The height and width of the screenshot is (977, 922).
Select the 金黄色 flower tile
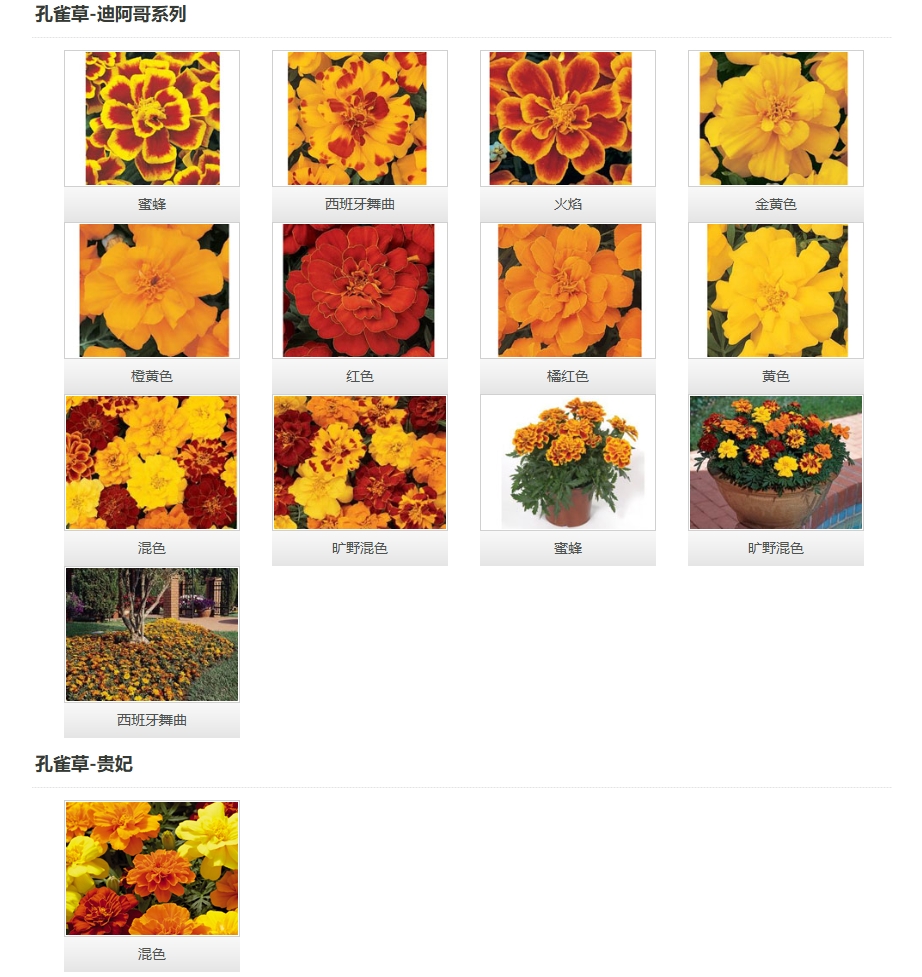(776, 119)
